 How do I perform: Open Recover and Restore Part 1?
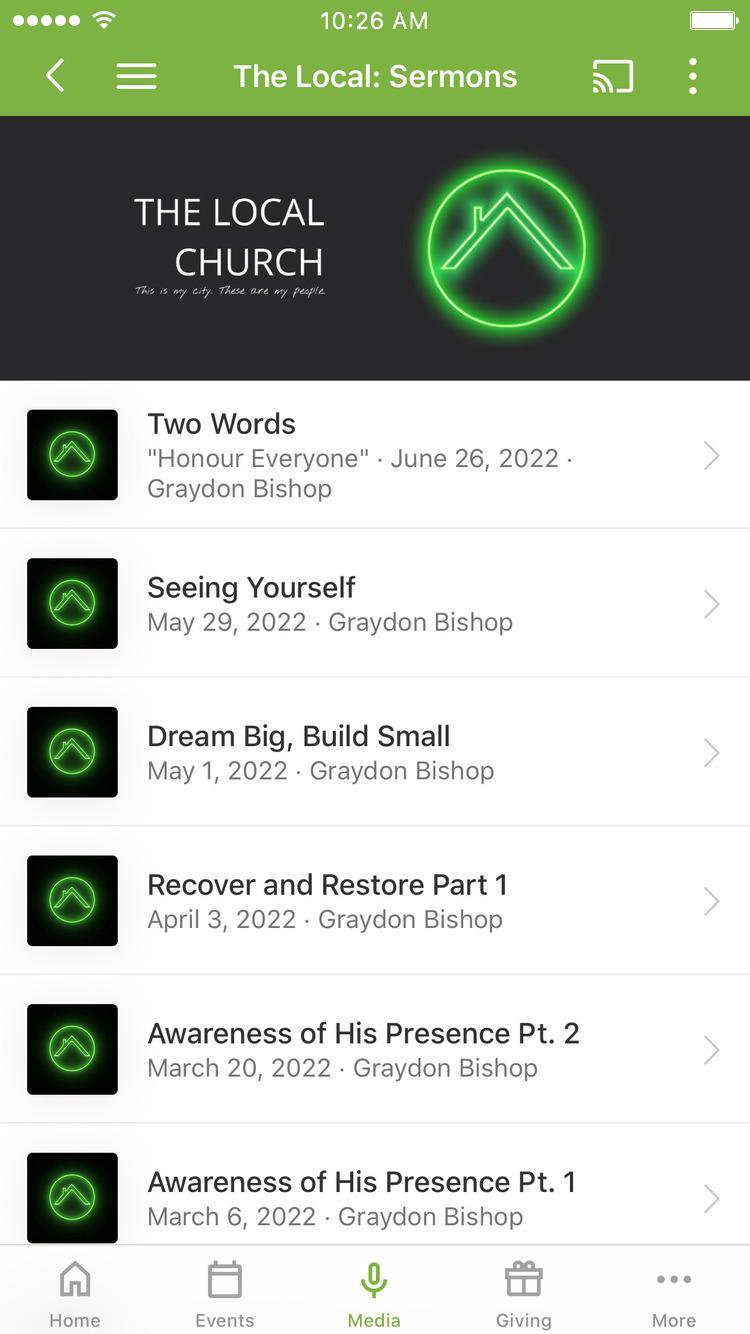click(375, 900)
